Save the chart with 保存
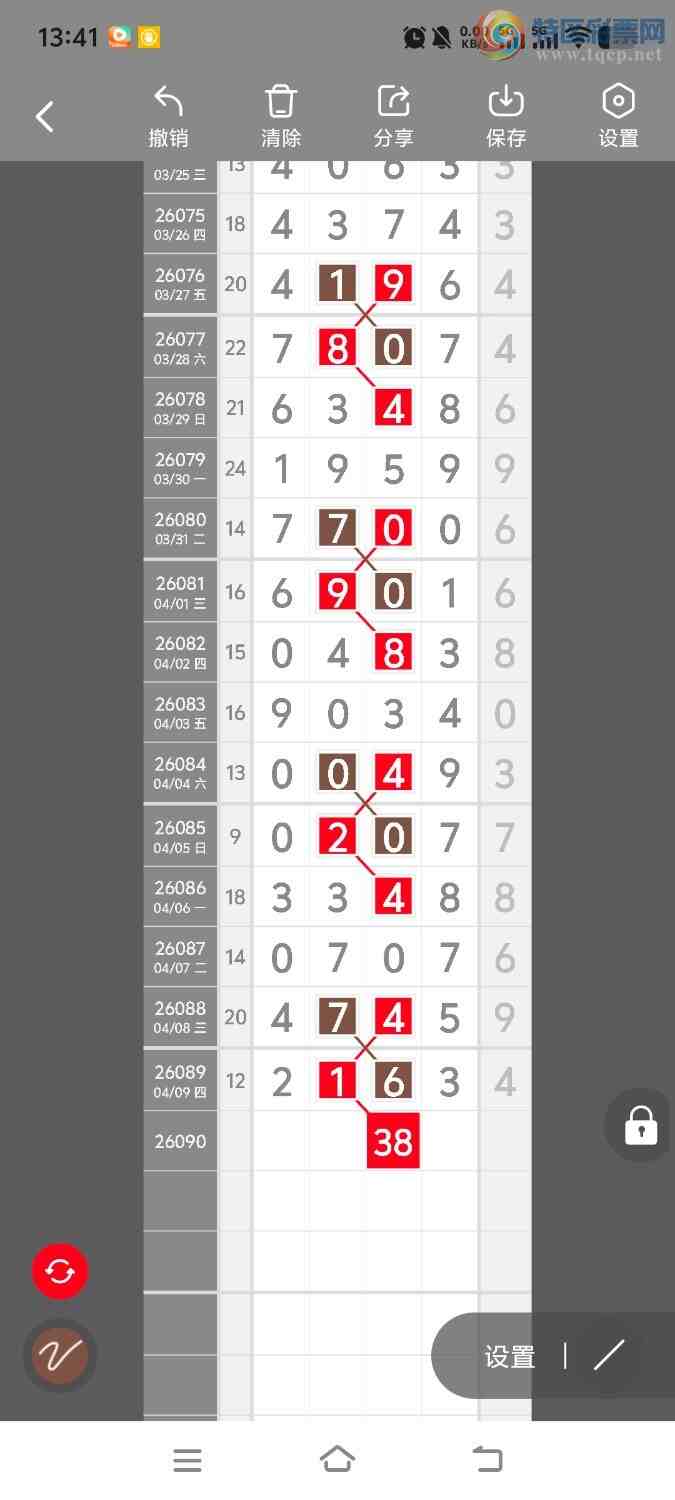The height and width of the screenshot is (1500, 675). point(506,117)
